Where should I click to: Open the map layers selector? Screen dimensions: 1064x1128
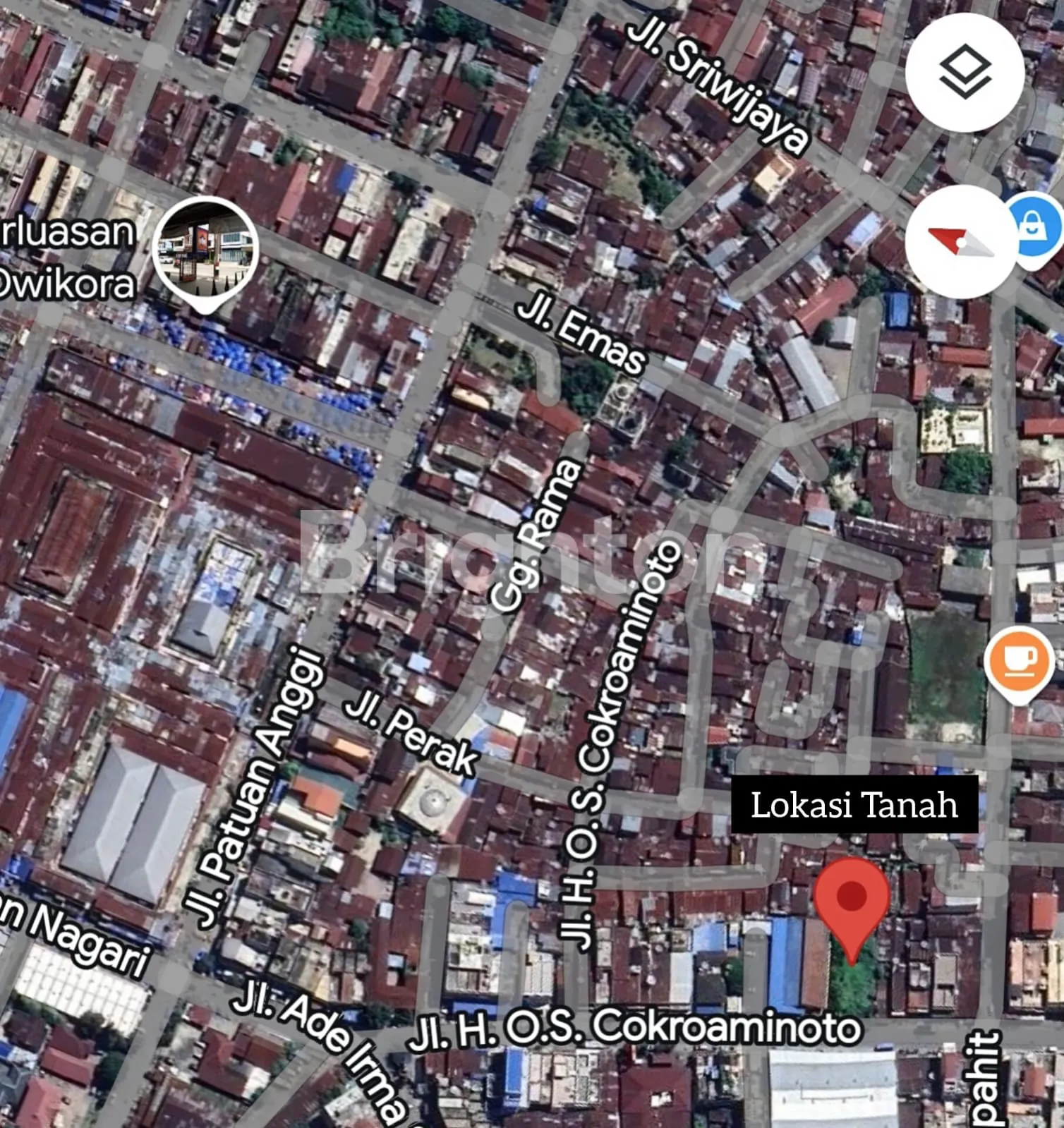pos(965,73)
